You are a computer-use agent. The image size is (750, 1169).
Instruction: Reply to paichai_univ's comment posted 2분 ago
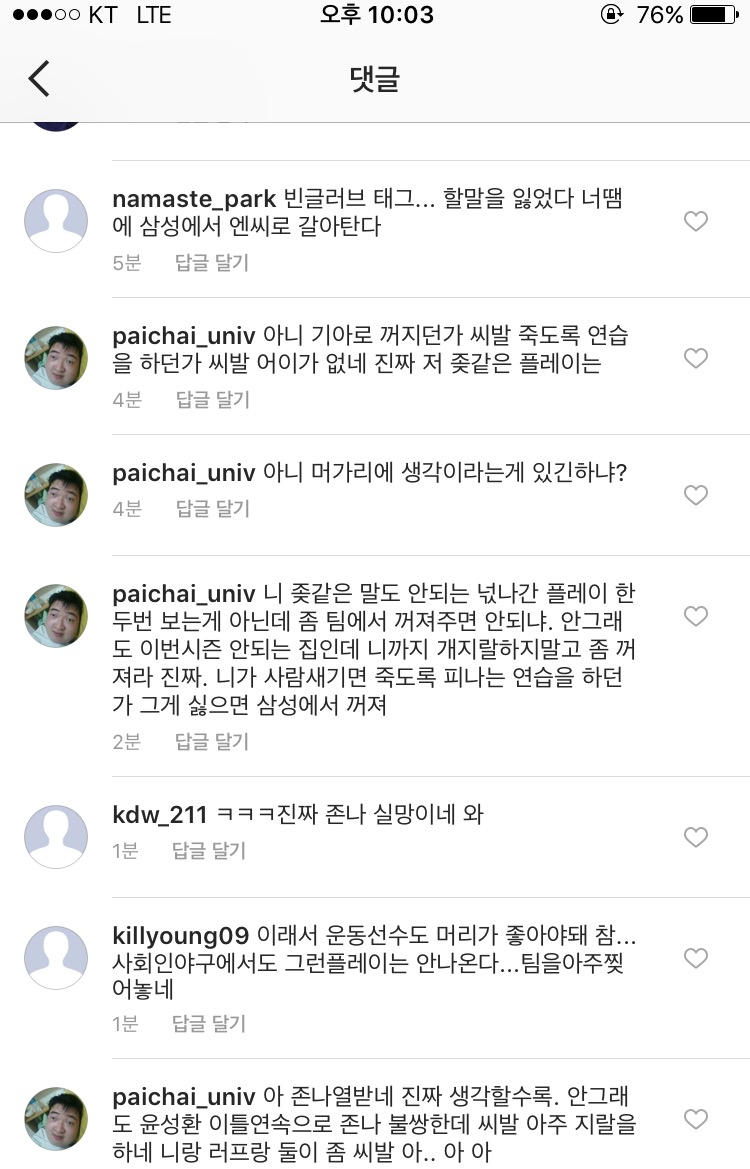pos(212,742)
